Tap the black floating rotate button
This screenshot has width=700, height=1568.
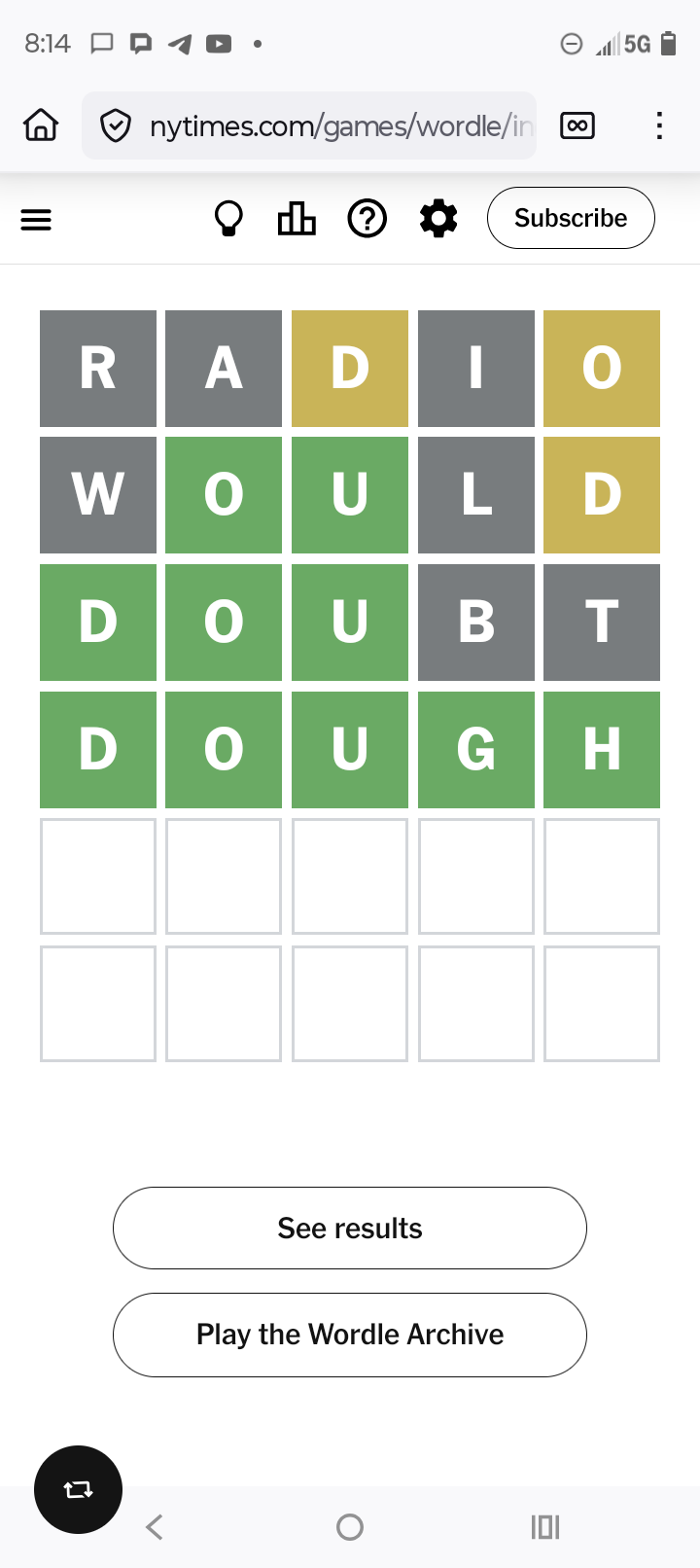point(78,1489)
